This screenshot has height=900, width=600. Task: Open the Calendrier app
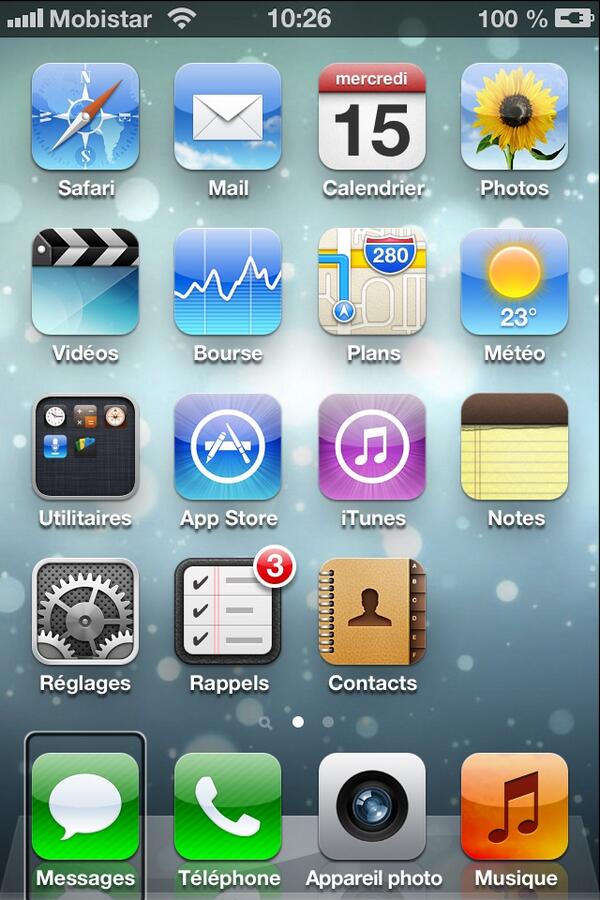tap(372, 117)
